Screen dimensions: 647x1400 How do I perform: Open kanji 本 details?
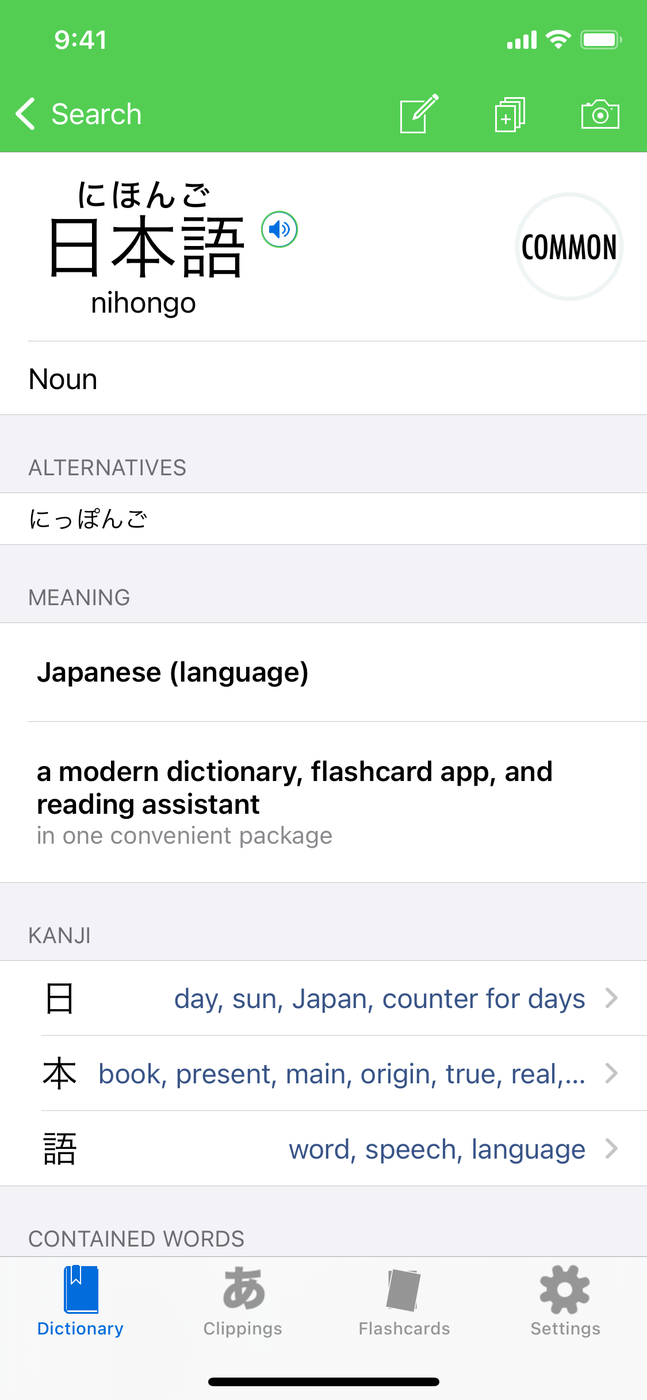click(x=330, y=1074)
